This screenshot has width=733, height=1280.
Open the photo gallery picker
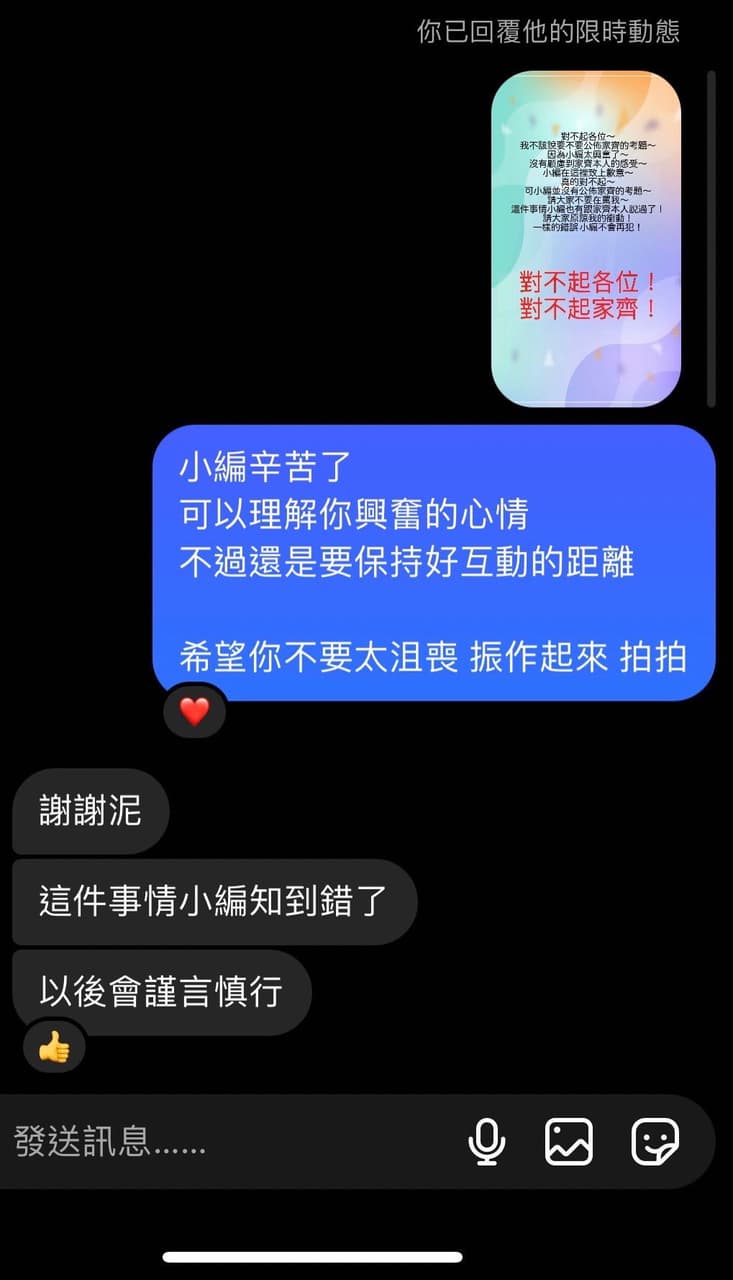pos(569,1141)
